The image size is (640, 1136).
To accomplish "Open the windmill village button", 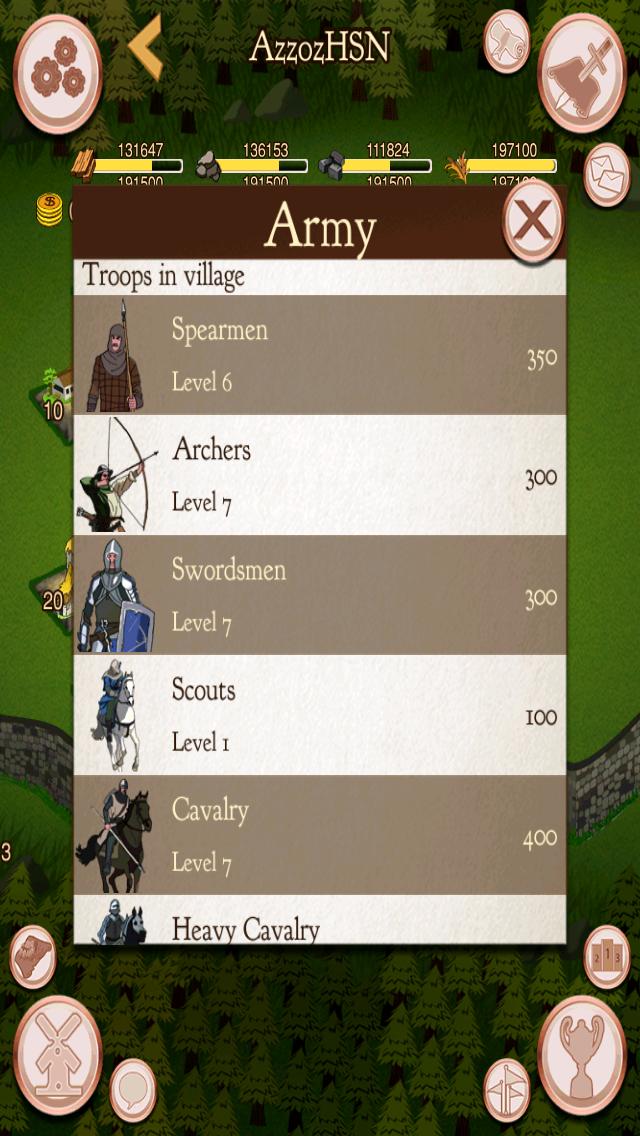I will (57, 1055).
